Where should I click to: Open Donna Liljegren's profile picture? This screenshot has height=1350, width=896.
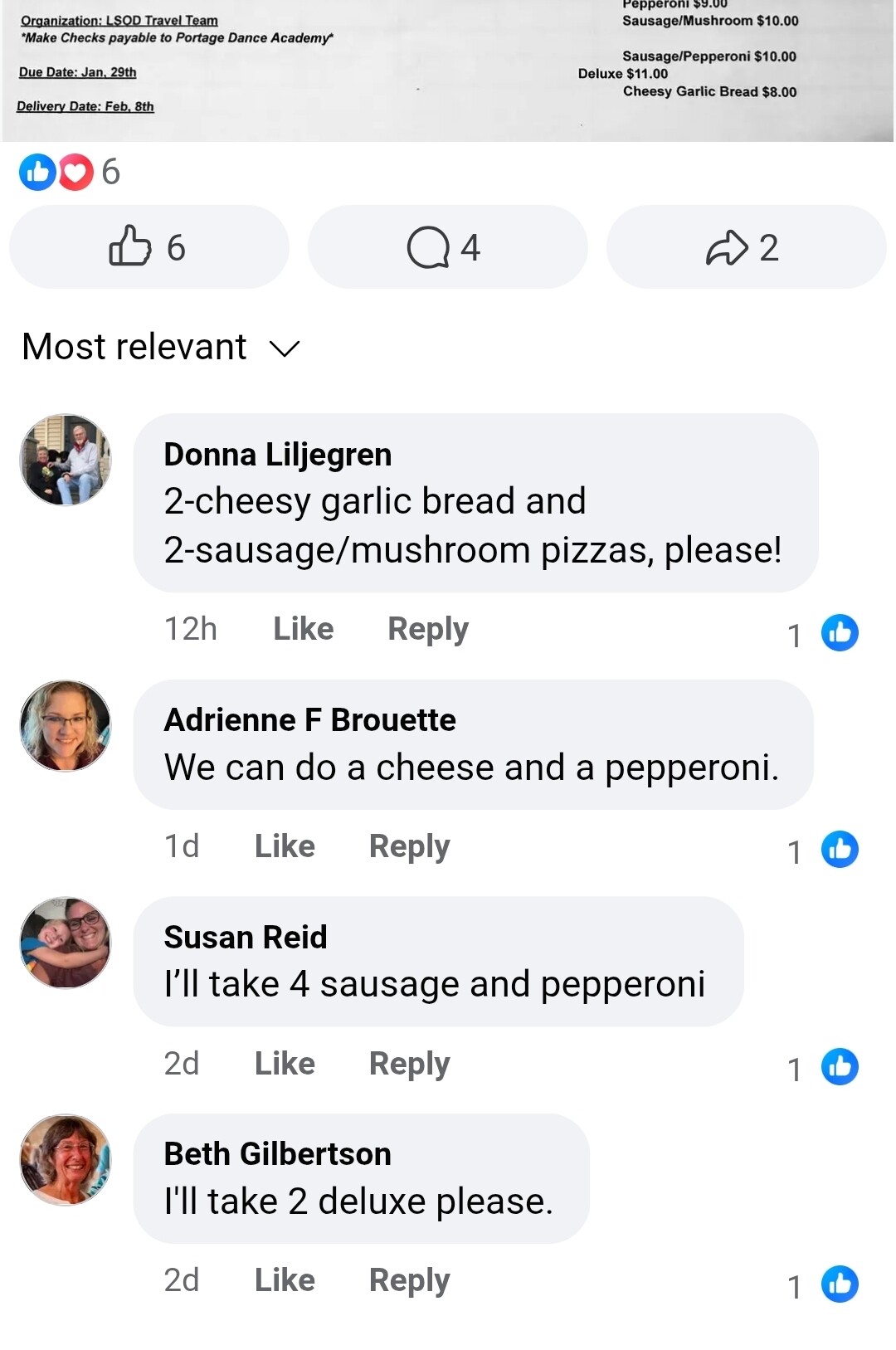pyautogui.click(x=66, y=460)
